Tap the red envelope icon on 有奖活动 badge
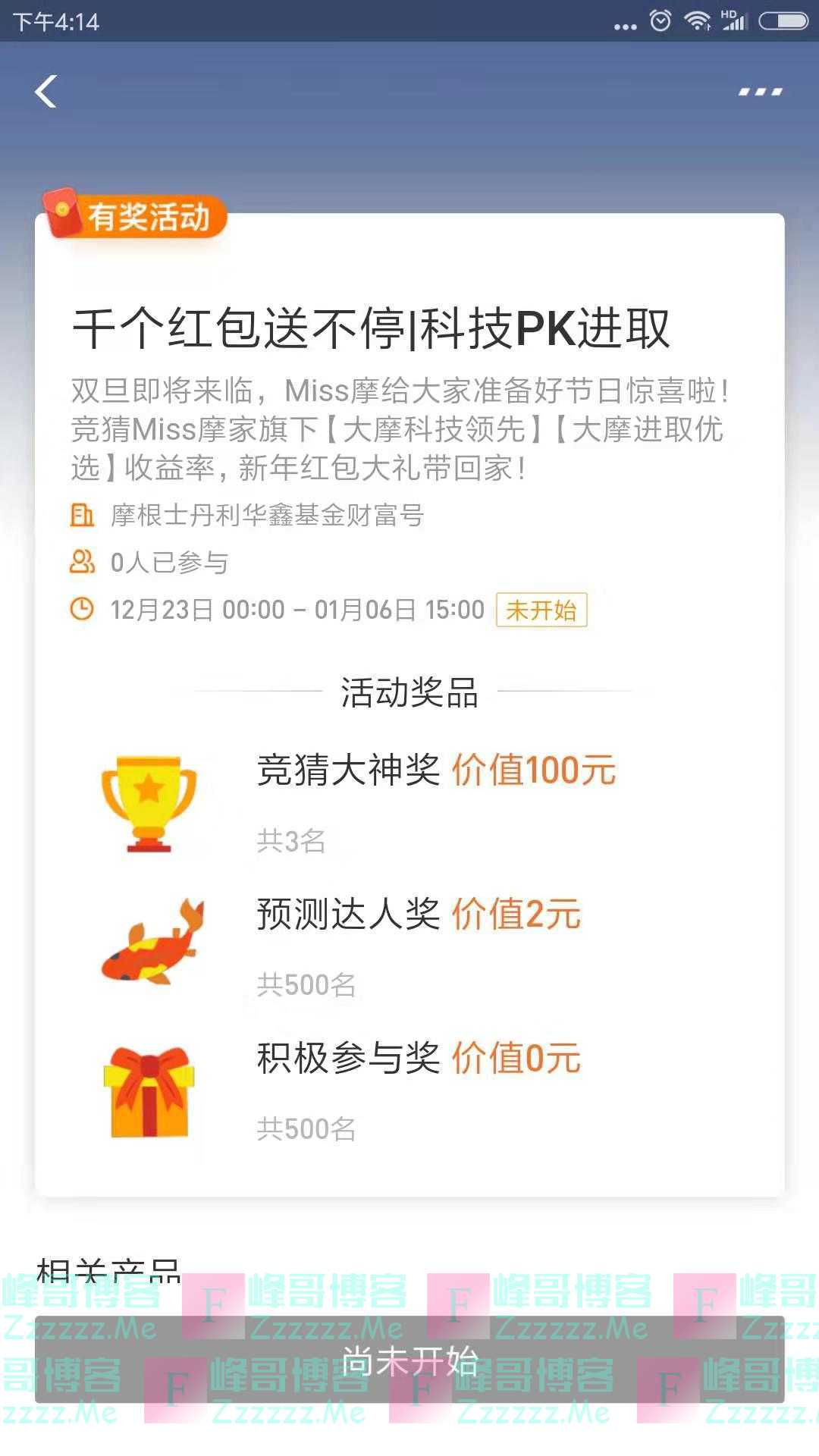The width and height of the screenshot is (819, 1456). [64, 213]
